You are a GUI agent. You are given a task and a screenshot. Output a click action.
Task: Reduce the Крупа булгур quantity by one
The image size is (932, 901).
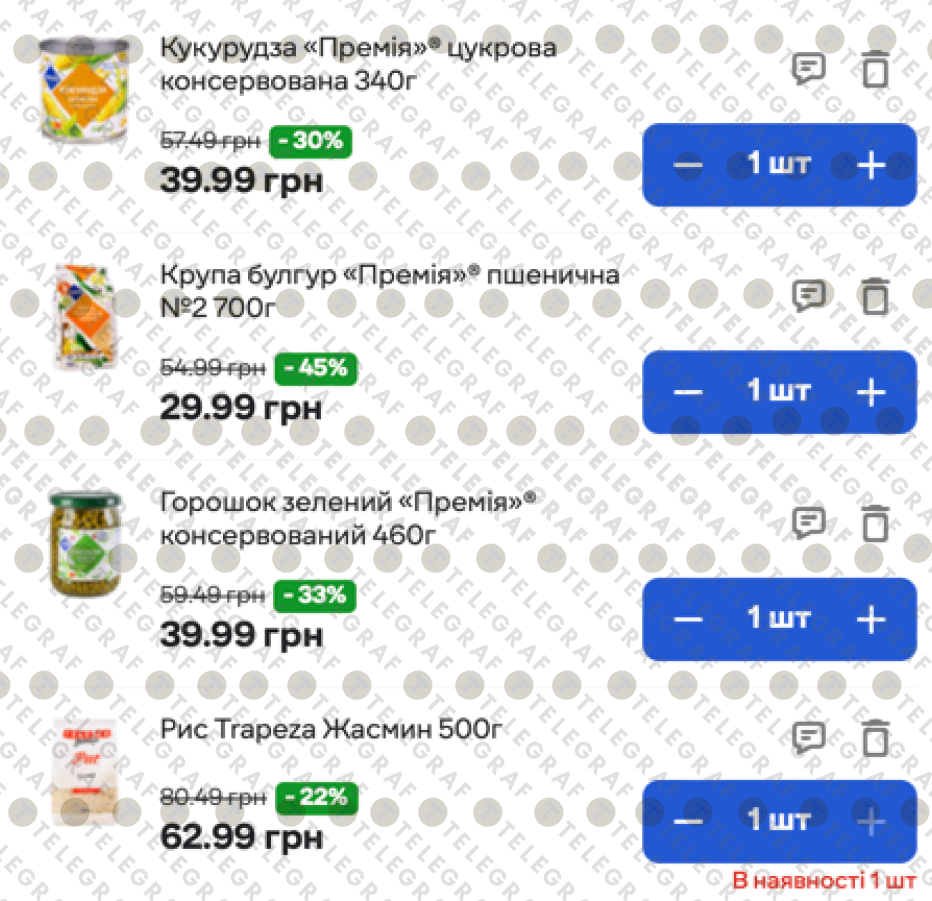coord(688,392)
